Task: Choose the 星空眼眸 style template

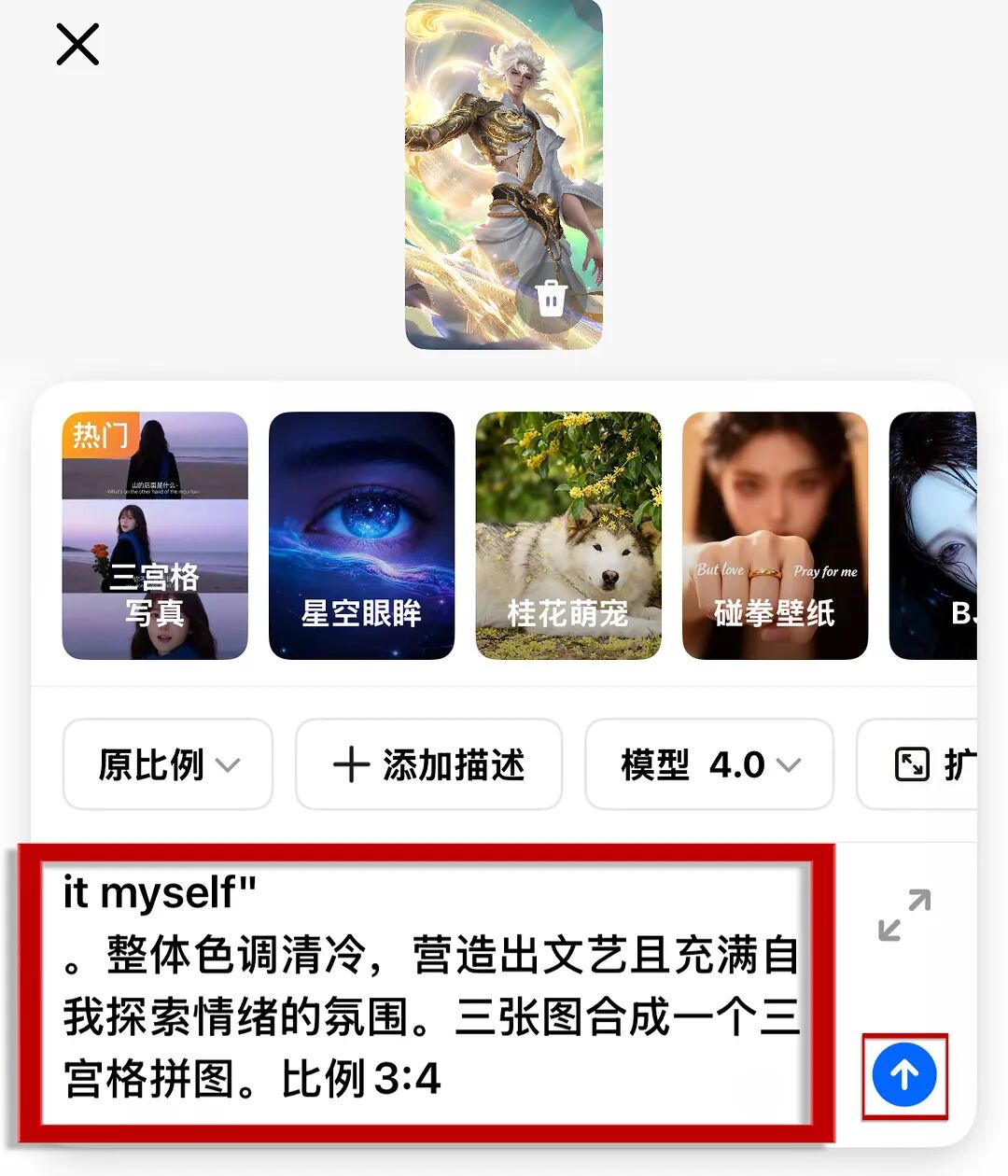Action: coord(361,536)
